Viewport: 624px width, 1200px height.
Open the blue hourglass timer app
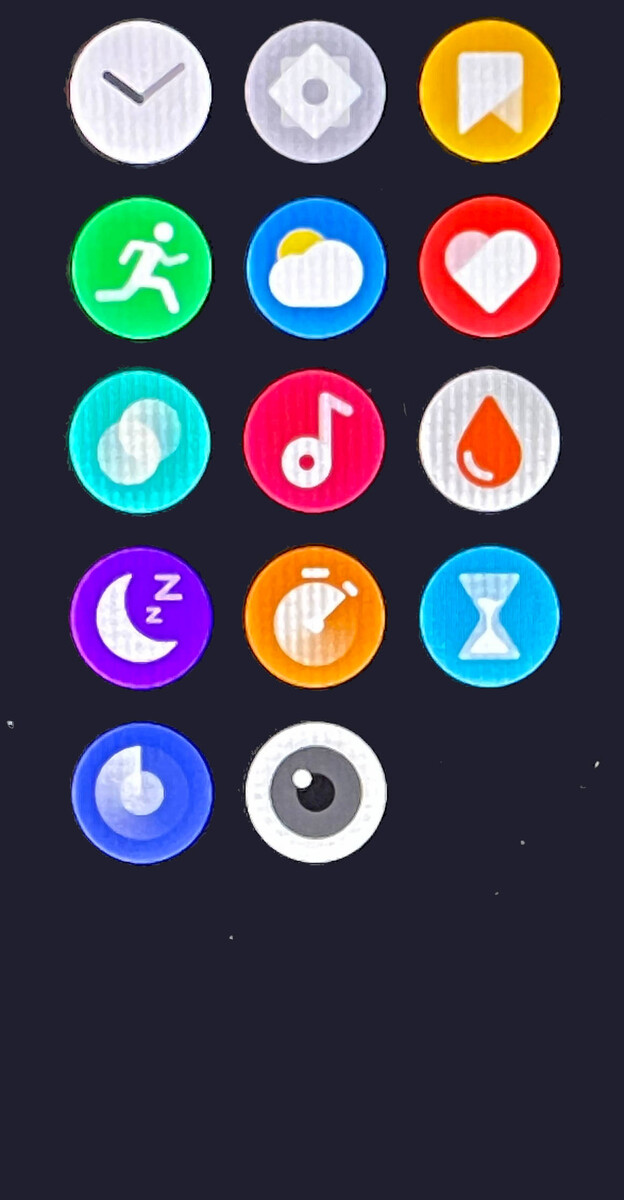[489, 616]
